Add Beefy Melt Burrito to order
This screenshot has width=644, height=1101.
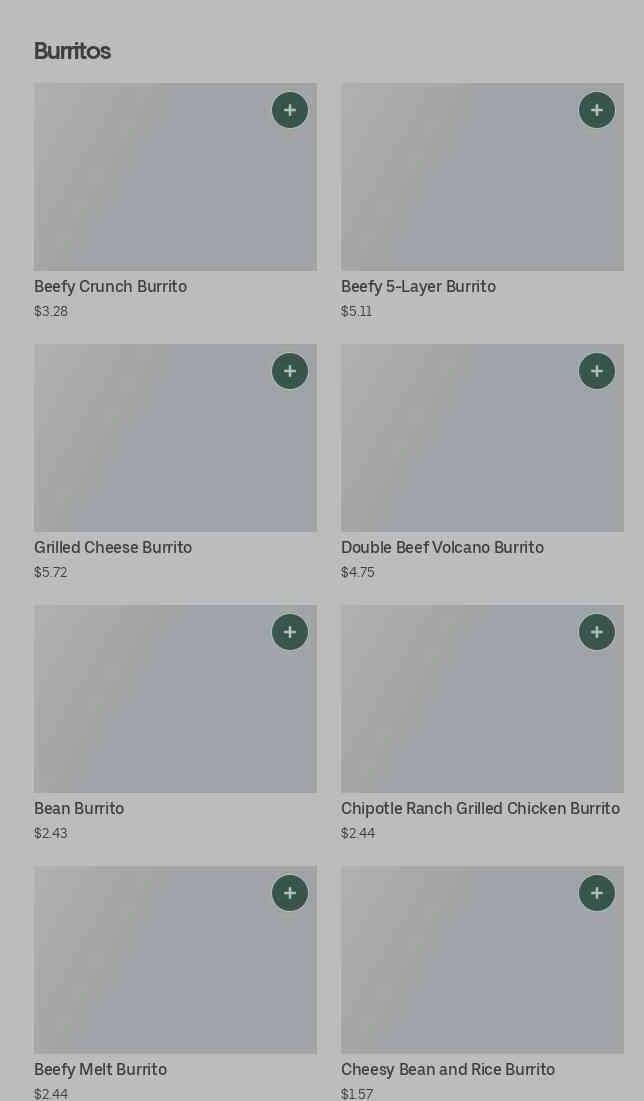point(290,893)
